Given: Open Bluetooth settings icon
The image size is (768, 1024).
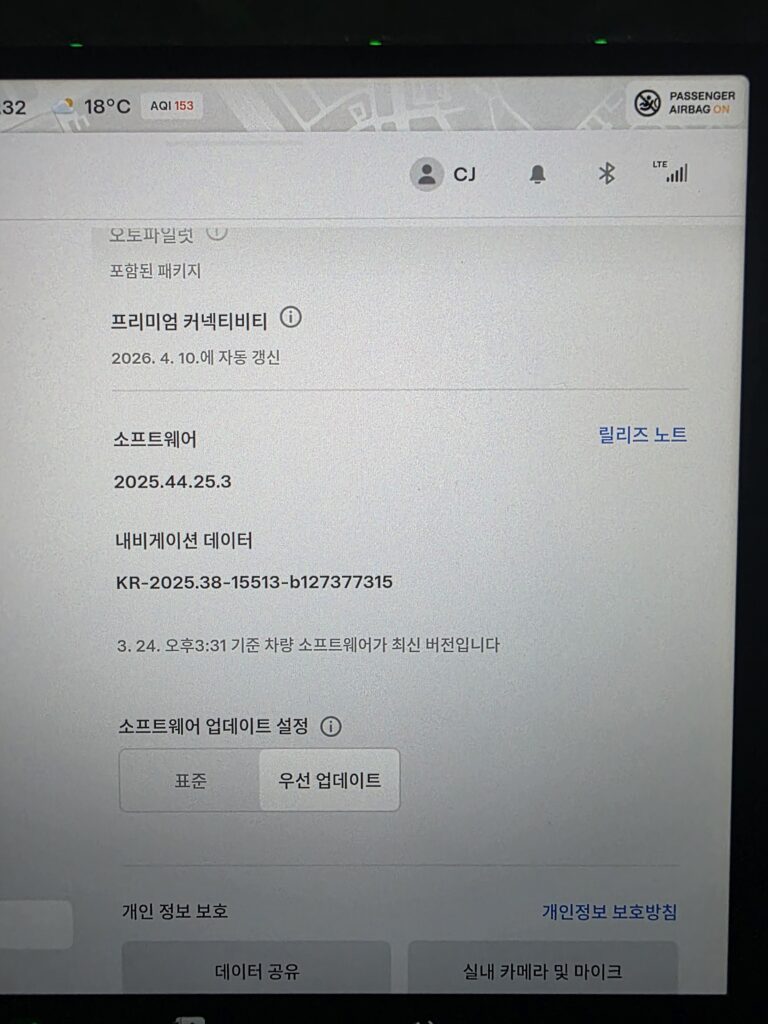Looking at the screenshot, I should pyautogui.click(x=607, y=174).
